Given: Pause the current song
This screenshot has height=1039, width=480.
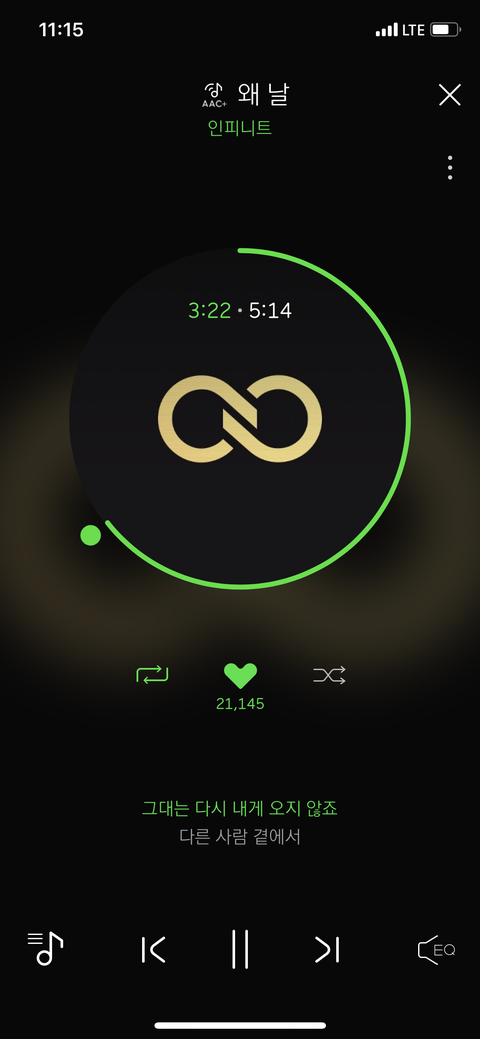Looking at the screenshot, I should (x=240, y=950).
